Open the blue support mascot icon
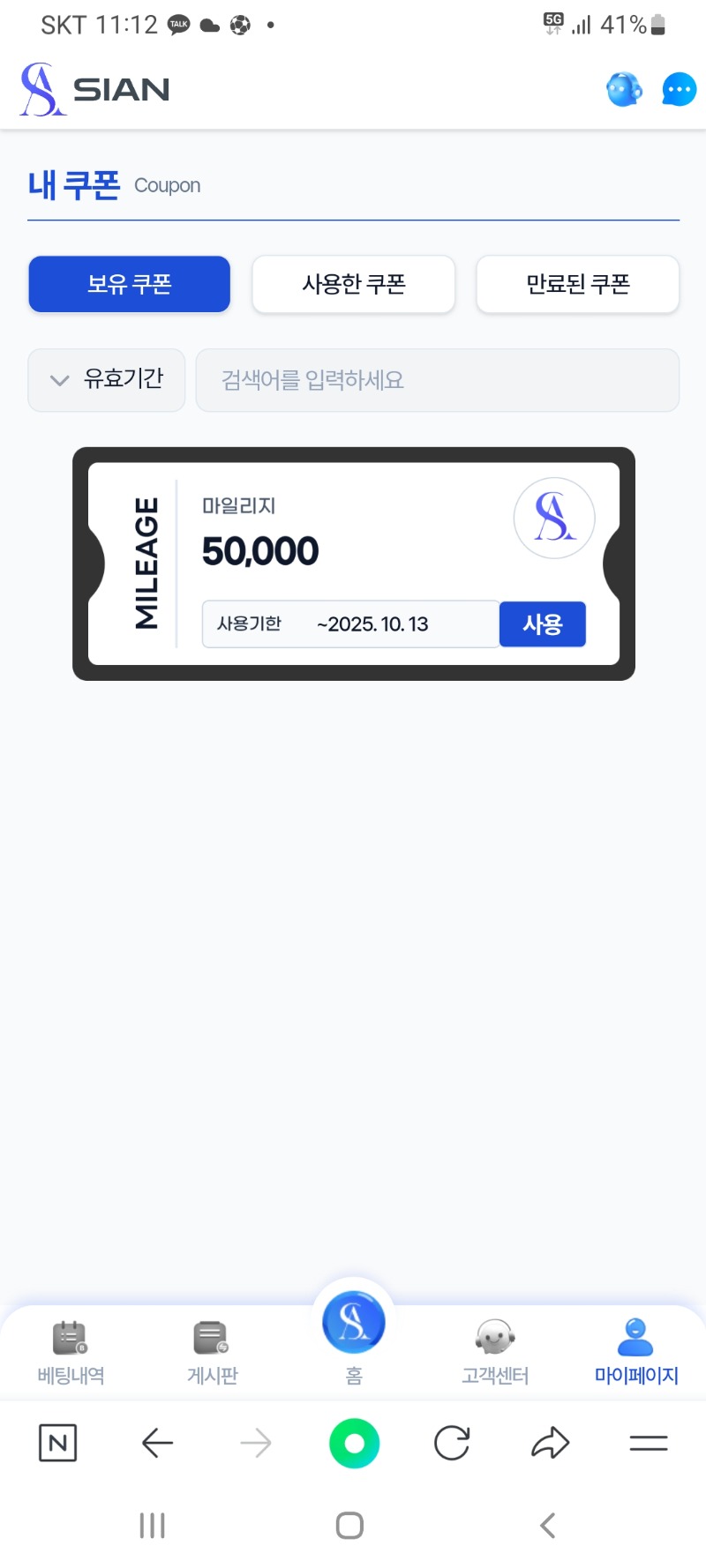Screen dimensions: 706x1568 click(624, 89)
